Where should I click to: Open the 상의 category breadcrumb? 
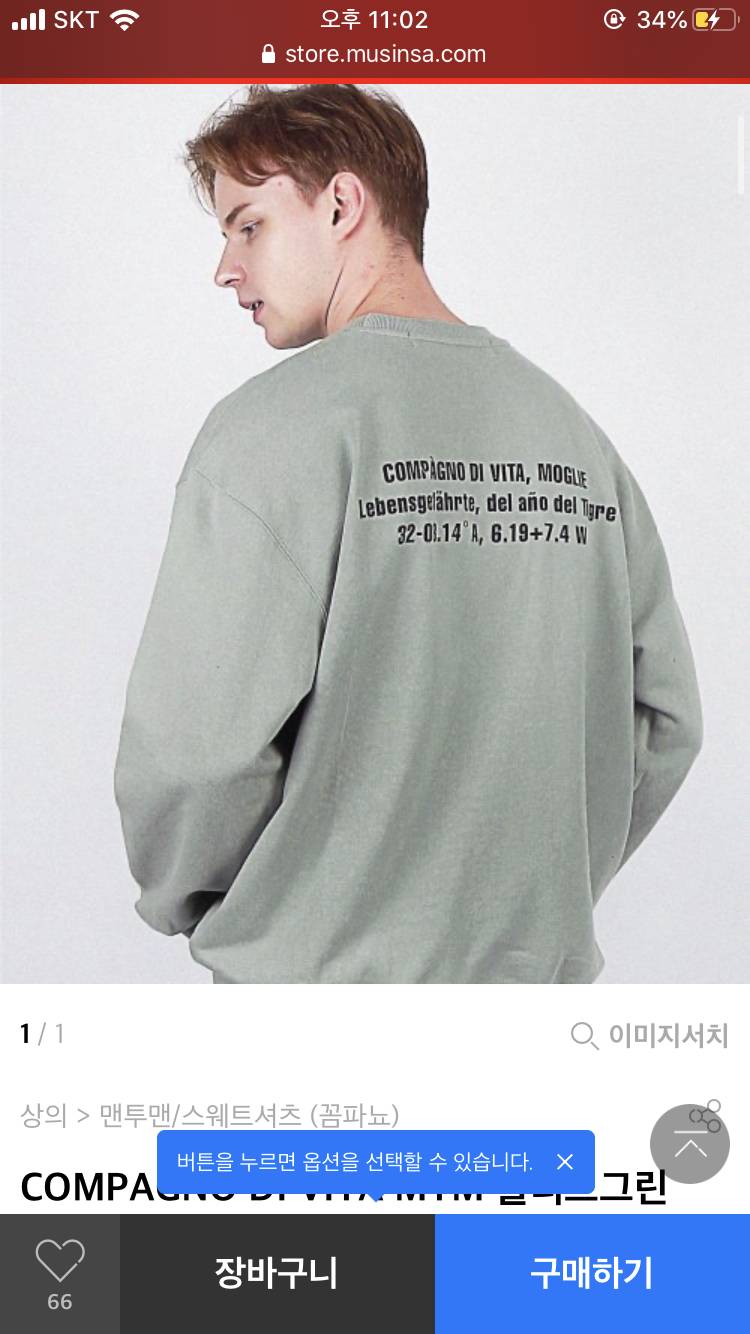(43, 1115)
